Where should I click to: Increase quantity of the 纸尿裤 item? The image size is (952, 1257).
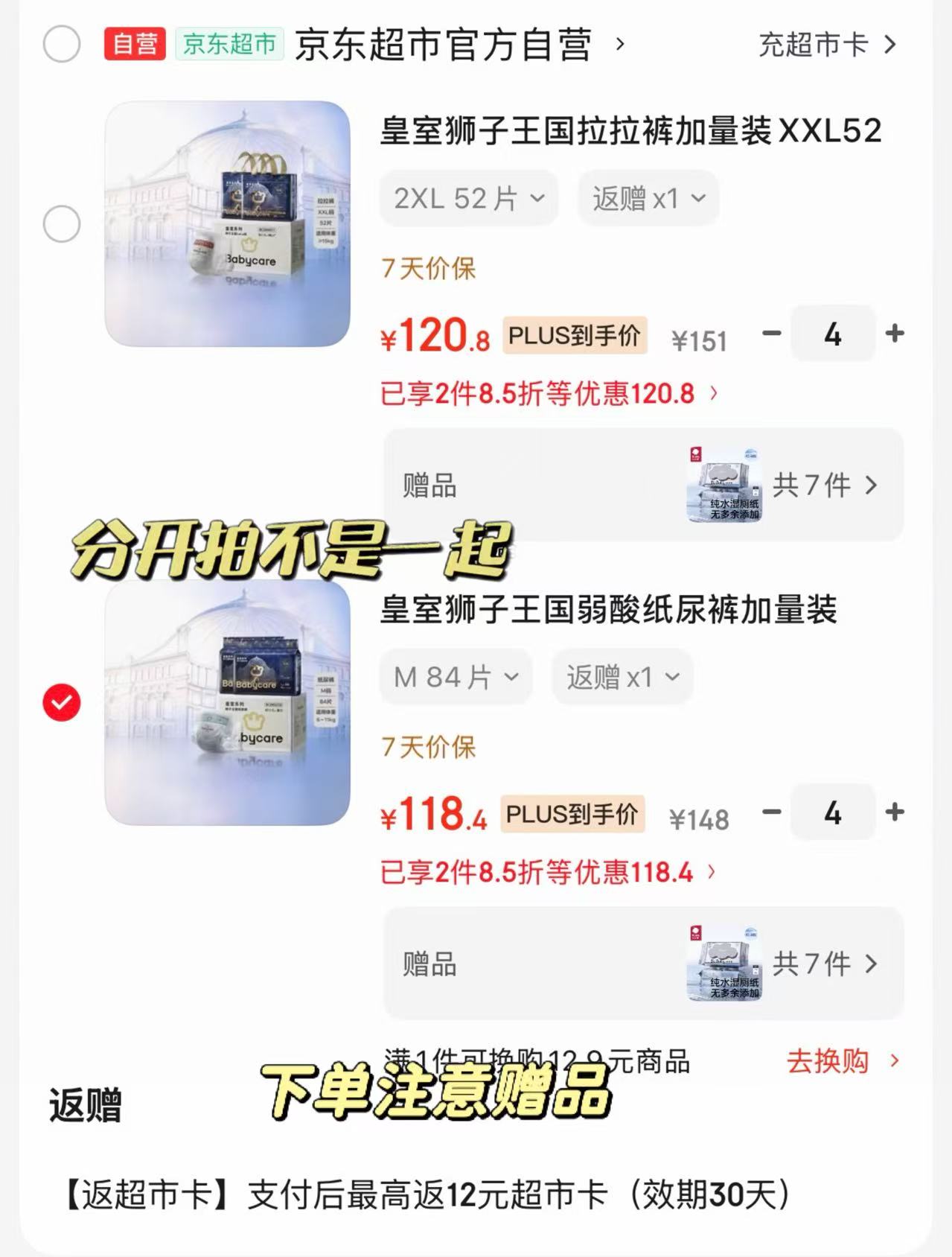pos(895,812)
